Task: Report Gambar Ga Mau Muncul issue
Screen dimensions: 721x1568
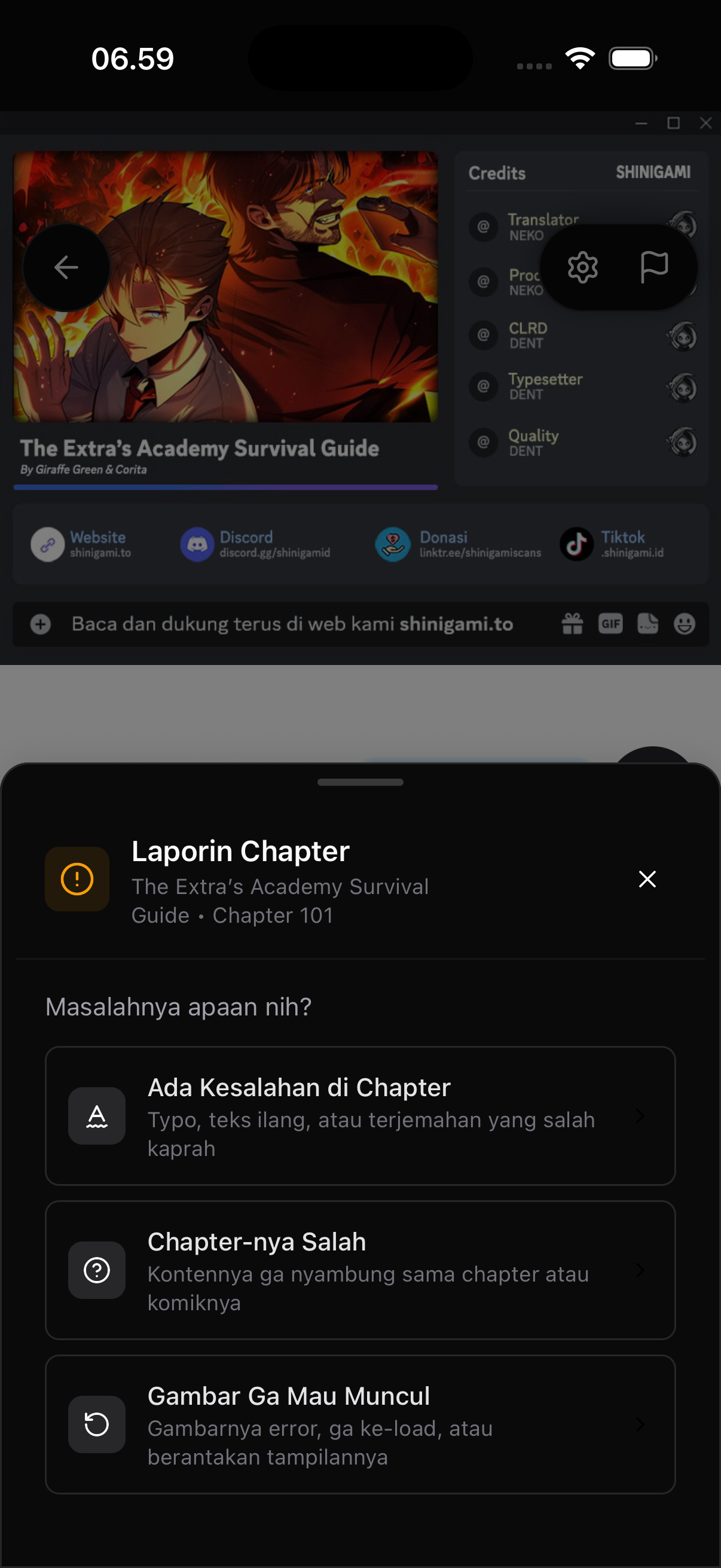Action: pos(360,1424)
